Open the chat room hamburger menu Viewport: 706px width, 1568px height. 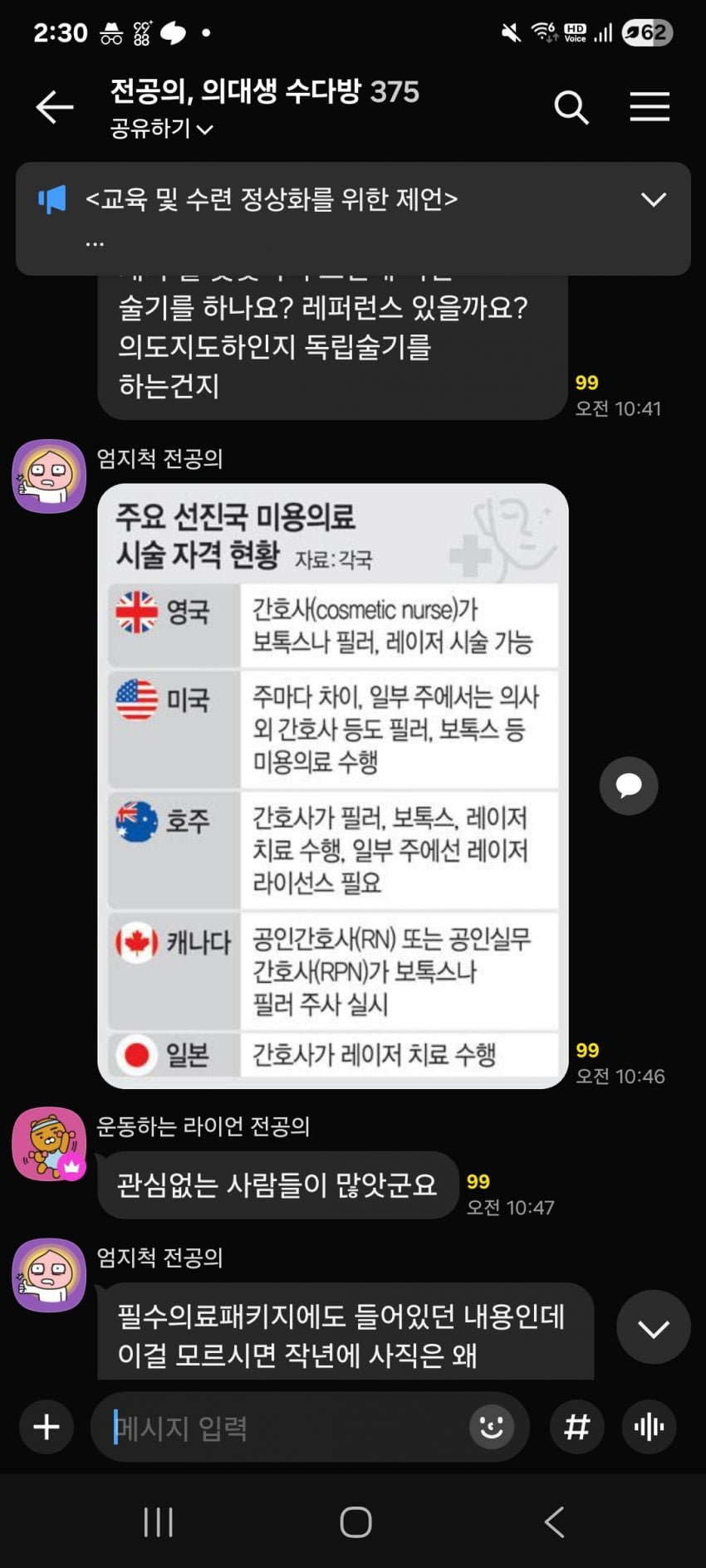[649, 108]
